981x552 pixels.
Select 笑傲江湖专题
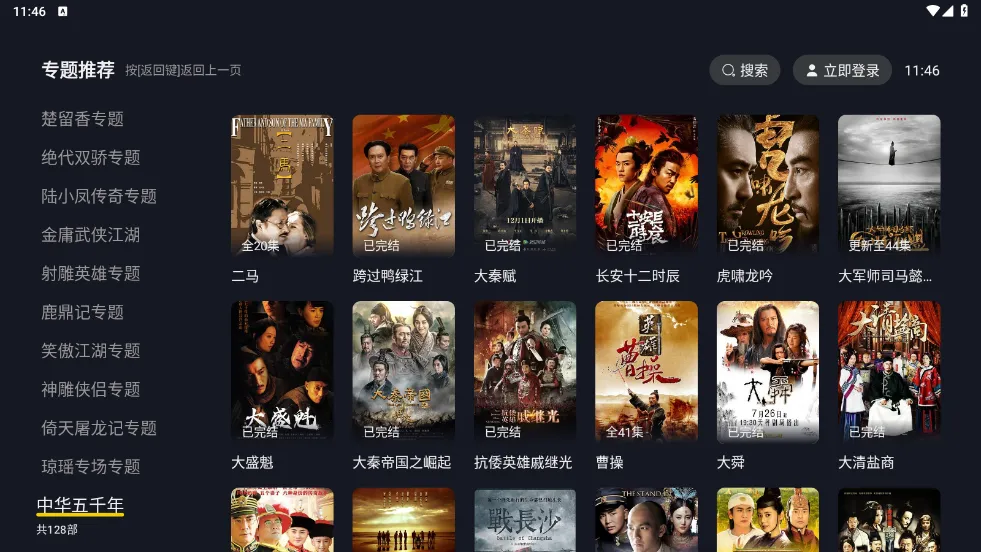click(x=90, y=351)
